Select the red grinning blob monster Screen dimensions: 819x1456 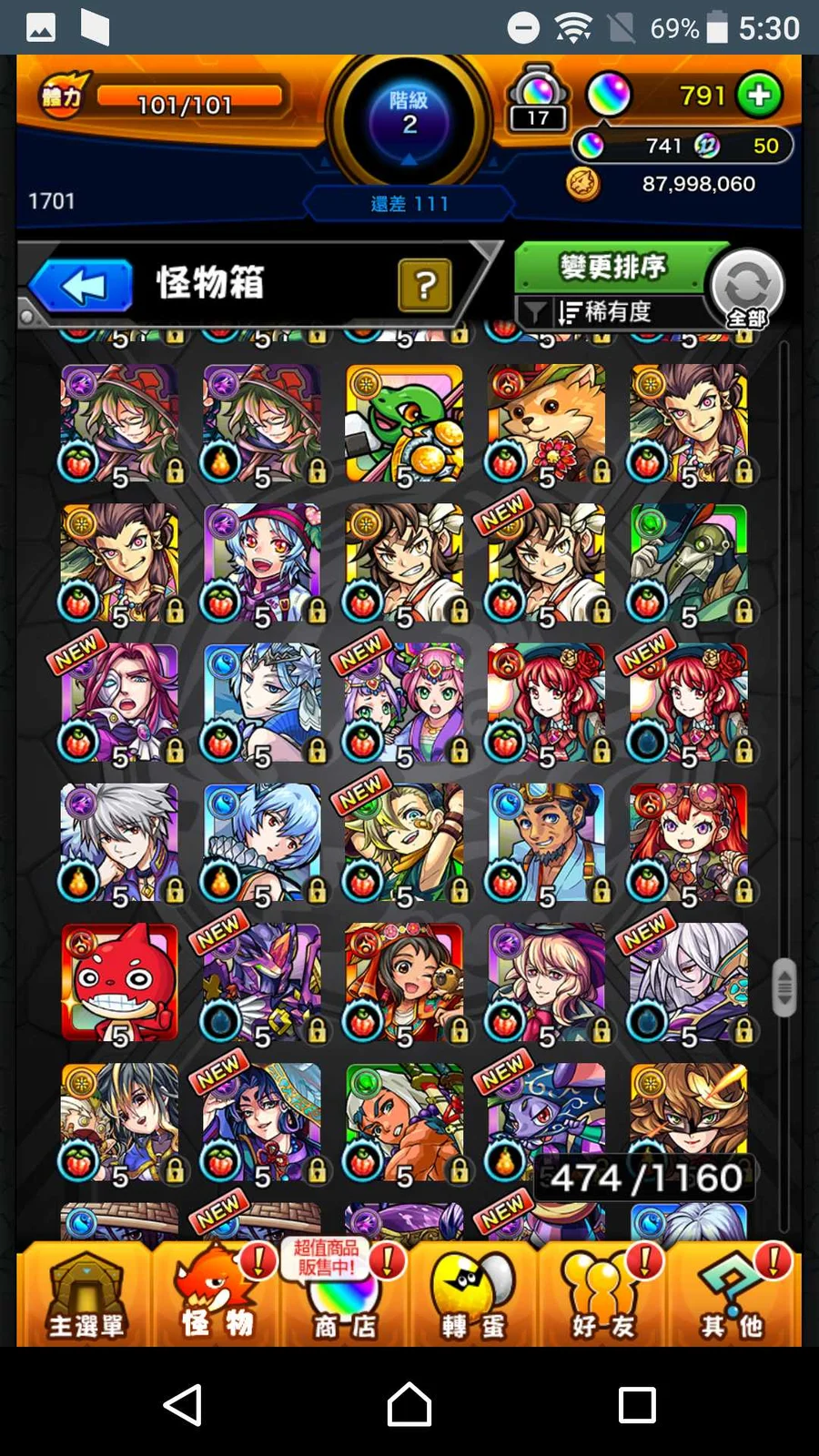click(119, 982)
